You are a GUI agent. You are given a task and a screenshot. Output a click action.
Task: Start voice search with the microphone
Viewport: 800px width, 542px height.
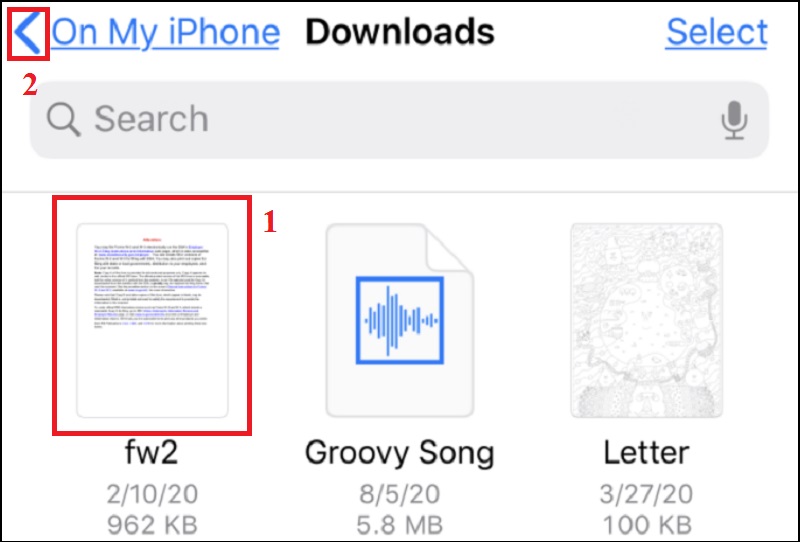[x=735, y=121]
